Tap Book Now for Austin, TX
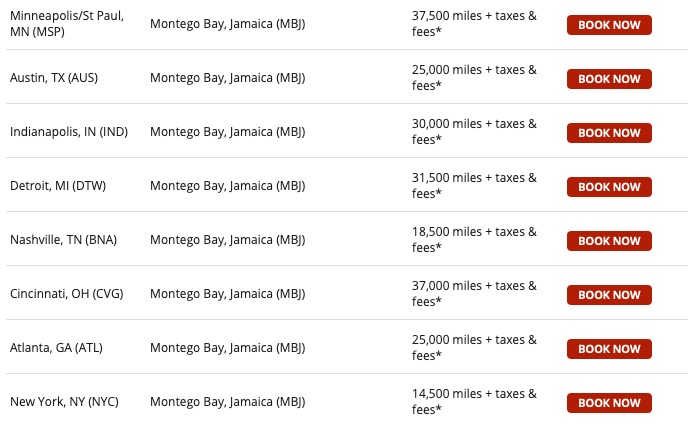689x424 pixels. 609,79
